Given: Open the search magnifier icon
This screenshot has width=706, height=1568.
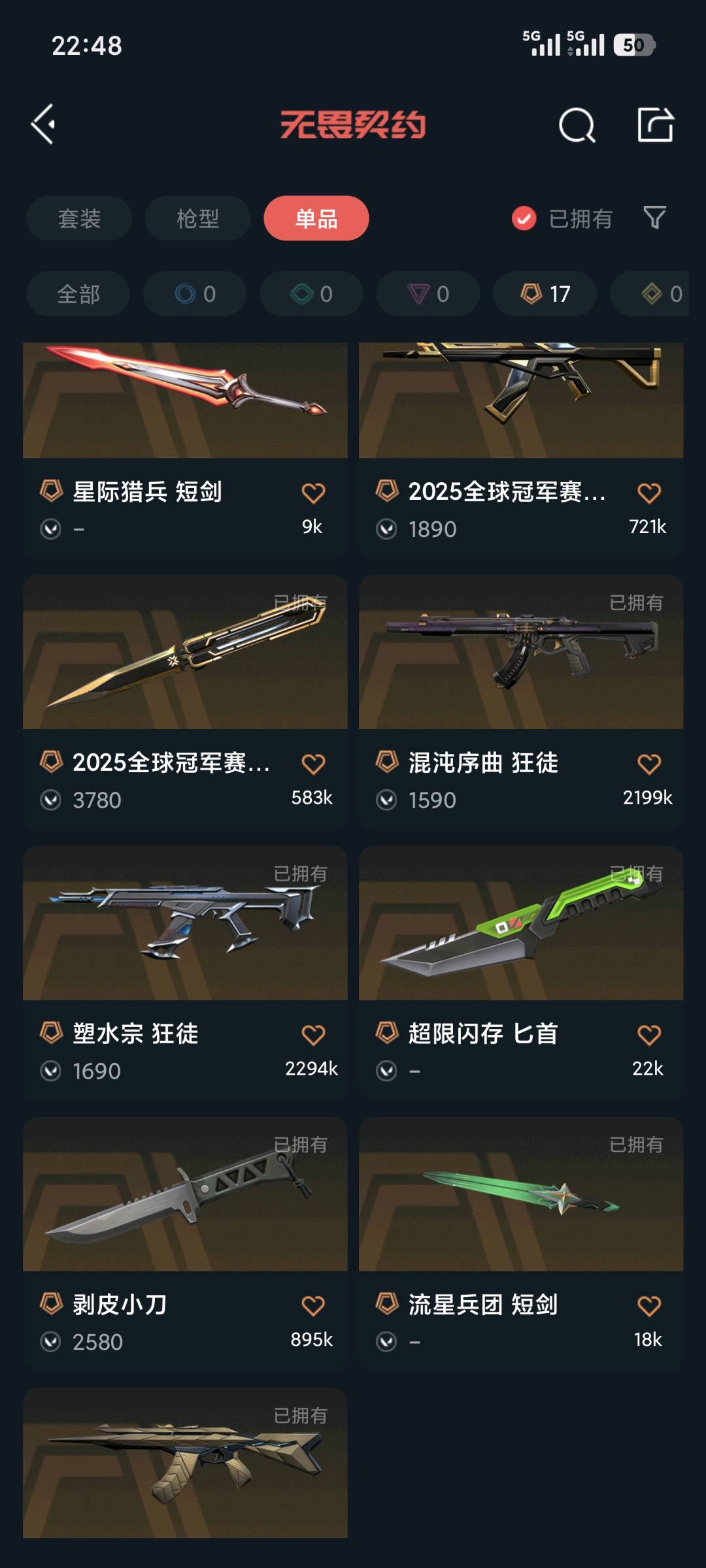Looking at the screenshot, I should click(x=577, y=125).
